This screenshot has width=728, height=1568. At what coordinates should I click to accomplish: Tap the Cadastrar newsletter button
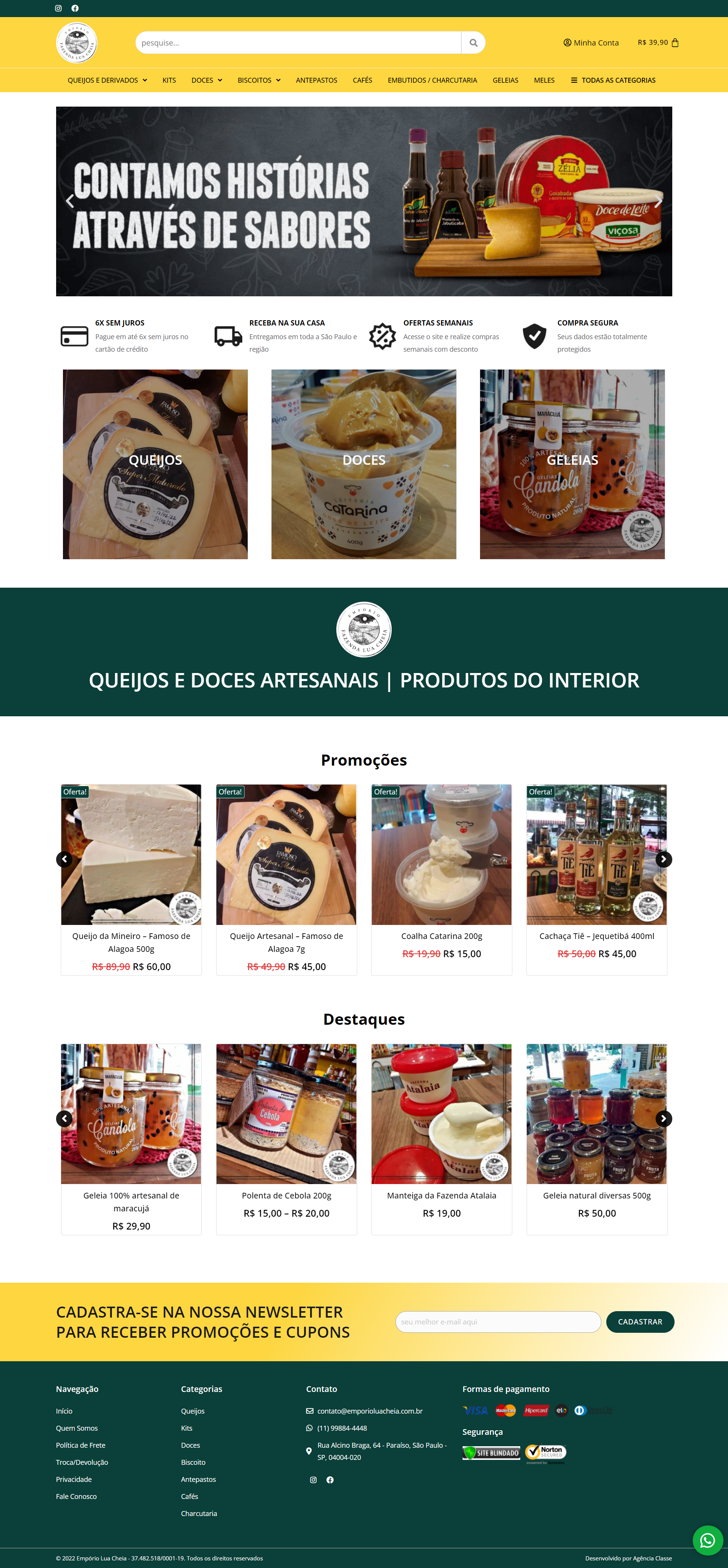tap(640, 1321)
